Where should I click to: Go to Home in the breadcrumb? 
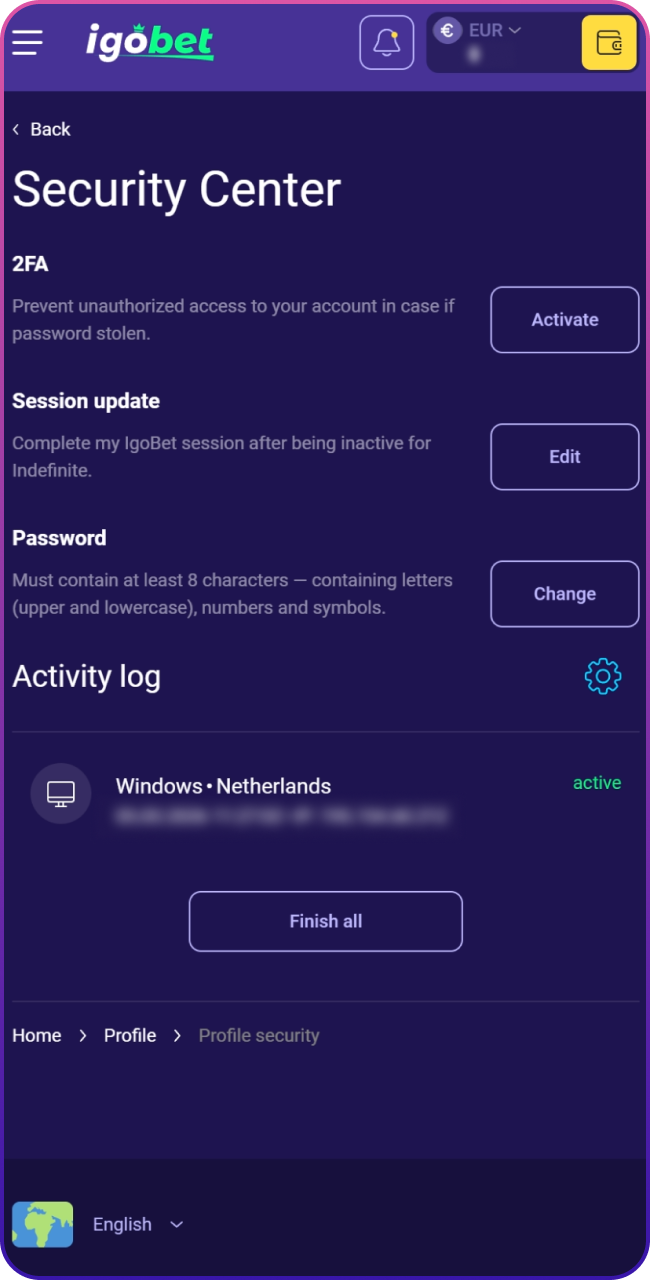tap(37, 1036)
